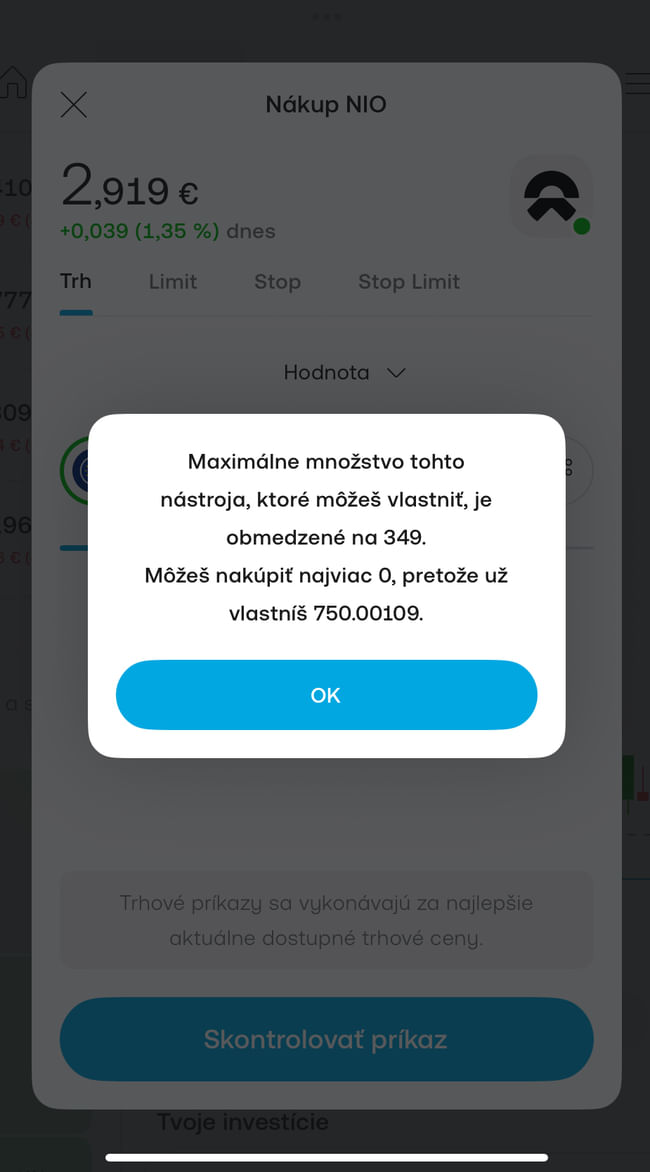Select the Stop Limit order tab

409,282
